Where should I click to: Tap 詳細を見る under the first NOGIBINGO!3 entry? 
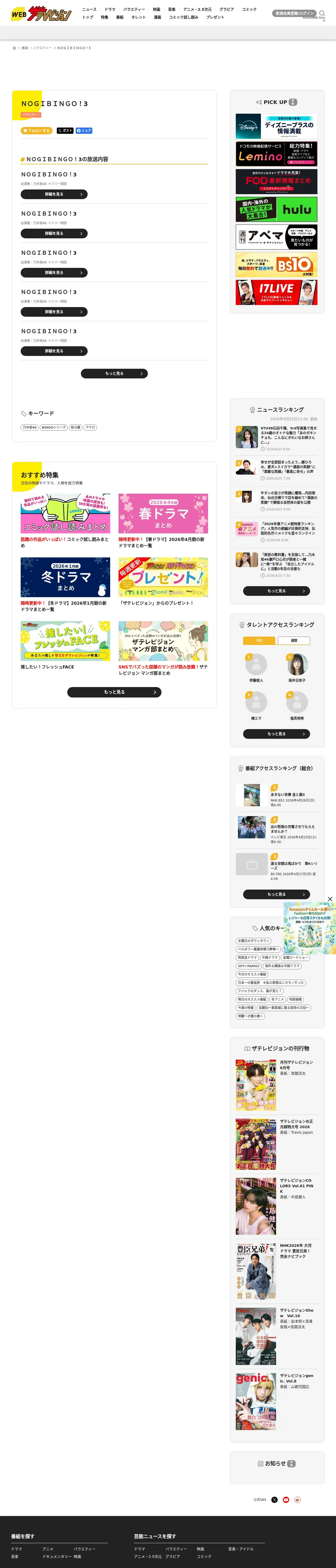click(x=54, y=194)
